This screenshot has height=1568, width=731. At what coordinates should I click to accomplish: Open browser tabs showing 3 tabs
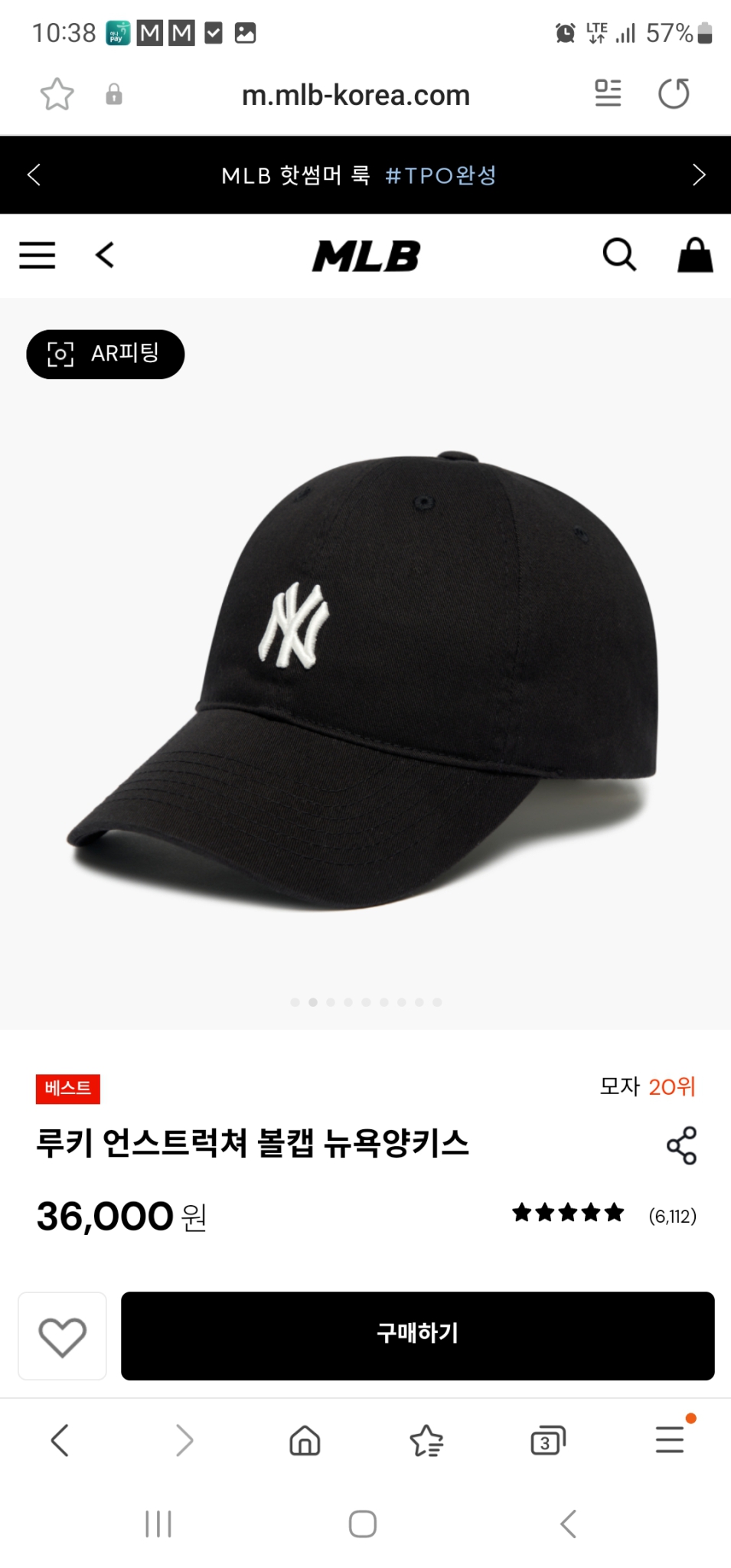548,1439
